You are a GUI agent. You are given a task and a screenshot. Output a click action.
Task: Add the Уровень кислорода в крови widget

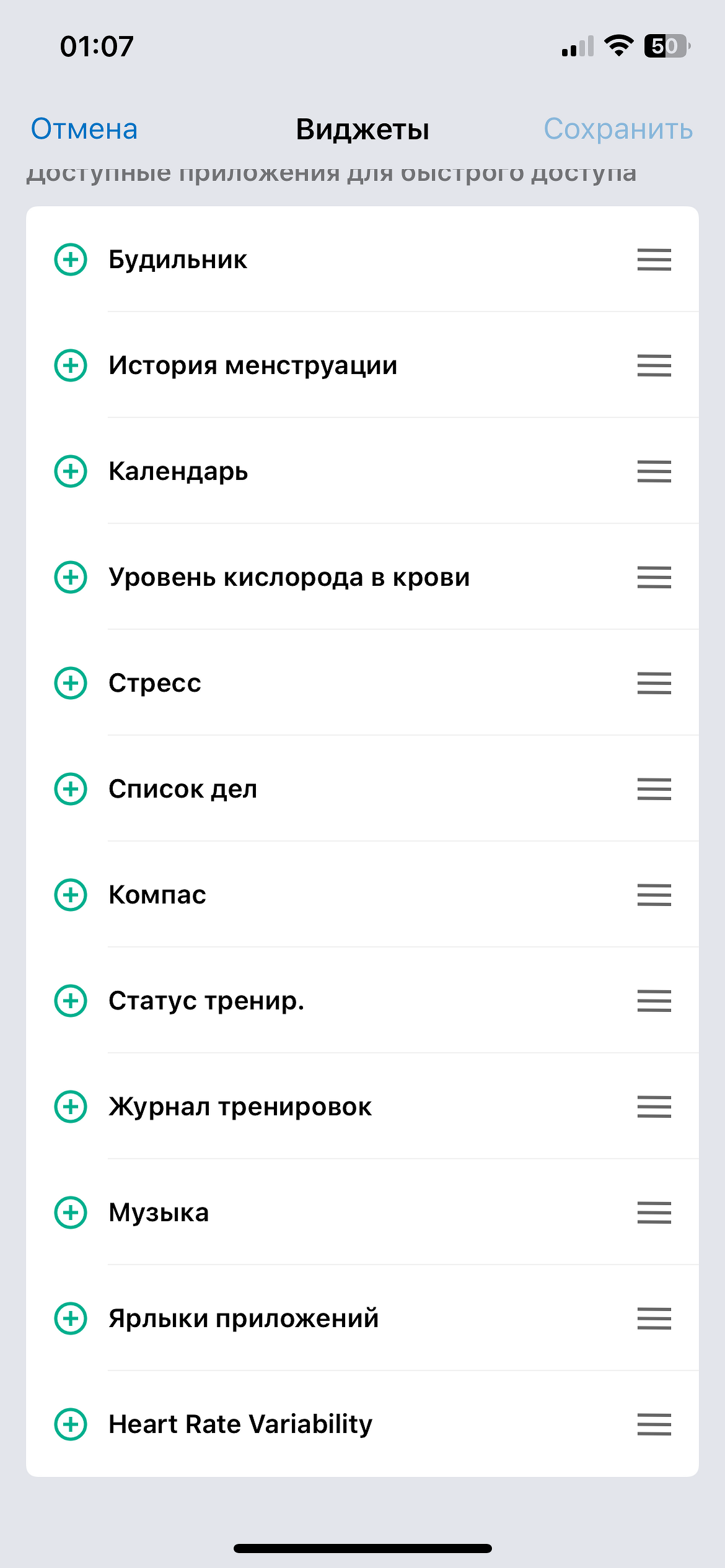(x=71, y=577)
